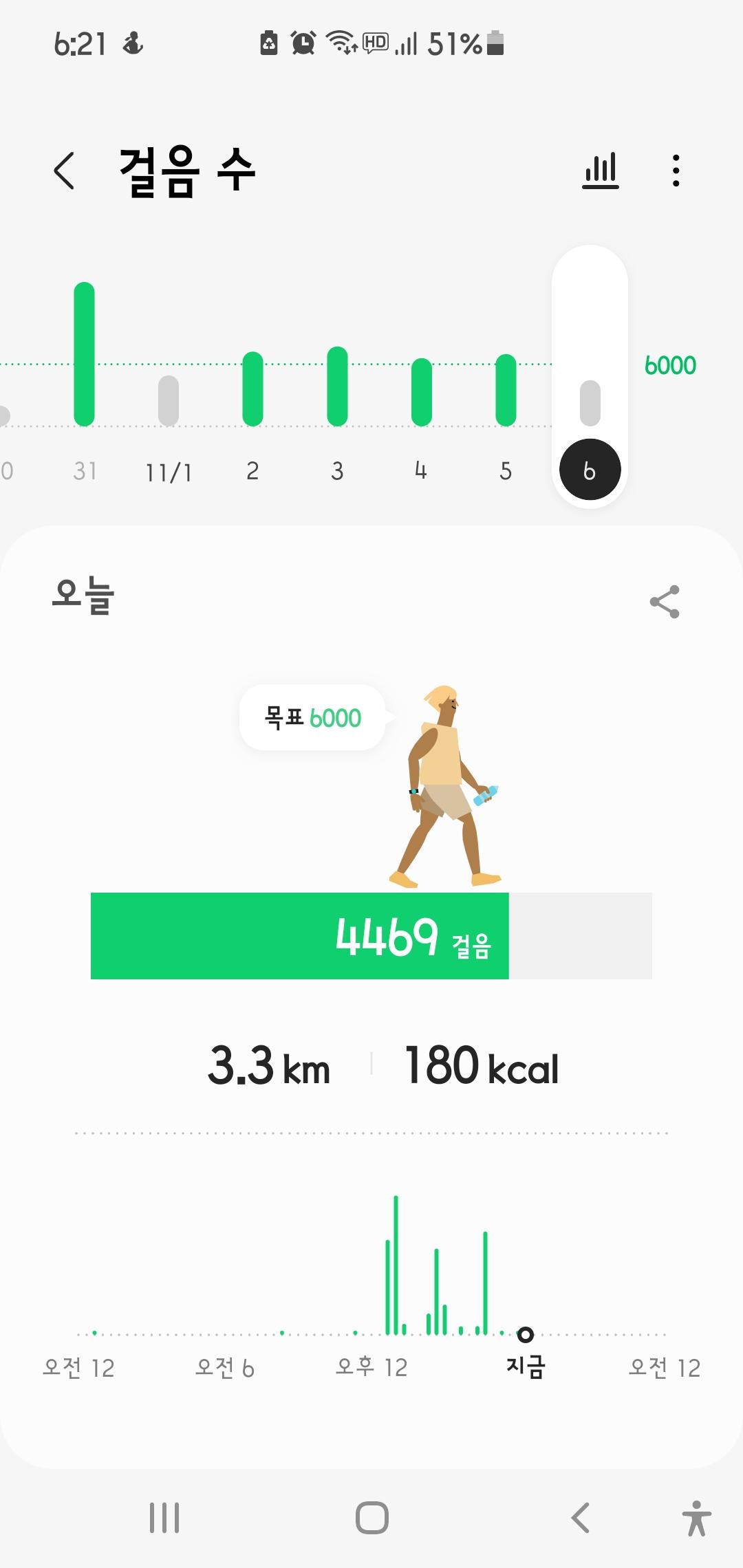Image resolution: width=743 pixels, height=1568 pixels.
Task: Open the step trends chart icon
Action: pyautogui.click(x=601, y=171)
